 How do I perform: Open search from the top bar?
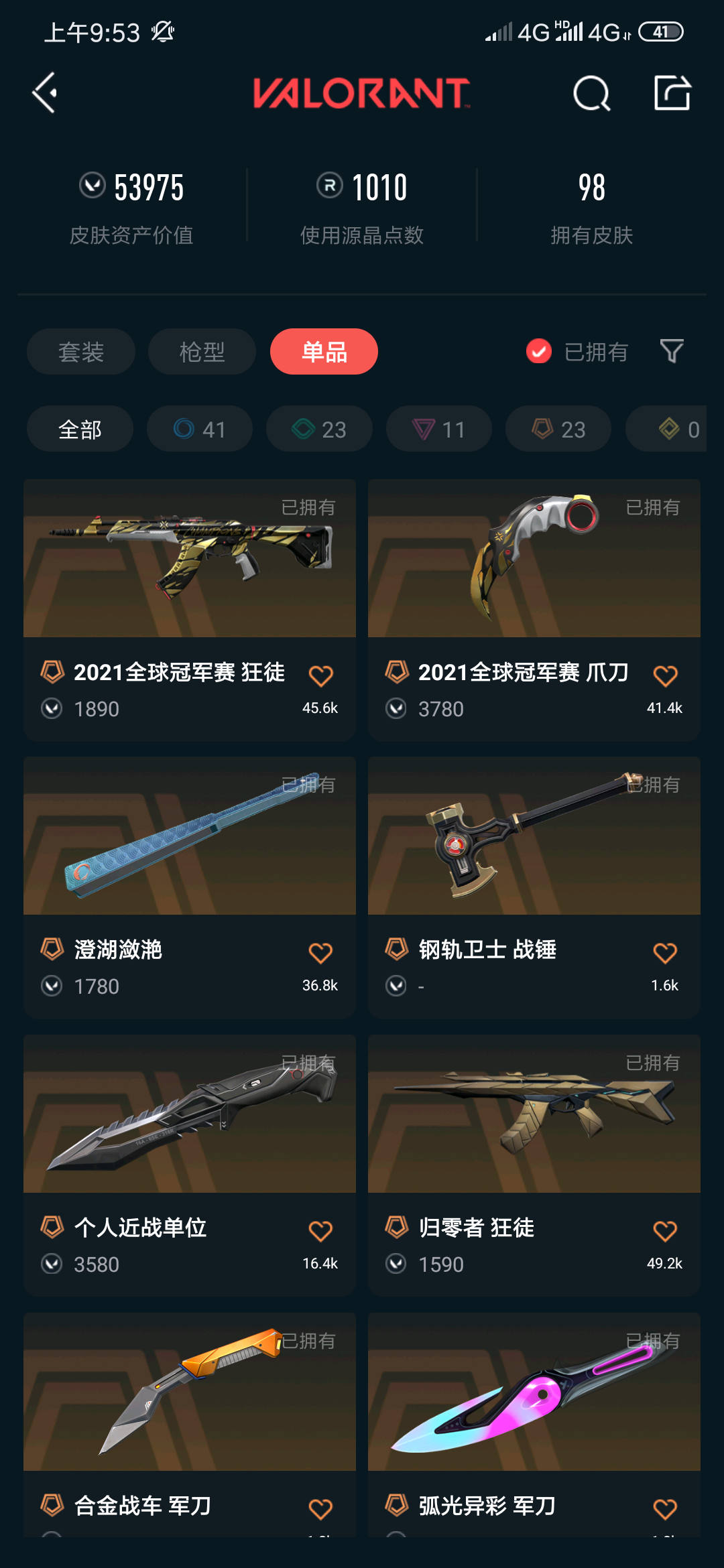coord(591,92)
